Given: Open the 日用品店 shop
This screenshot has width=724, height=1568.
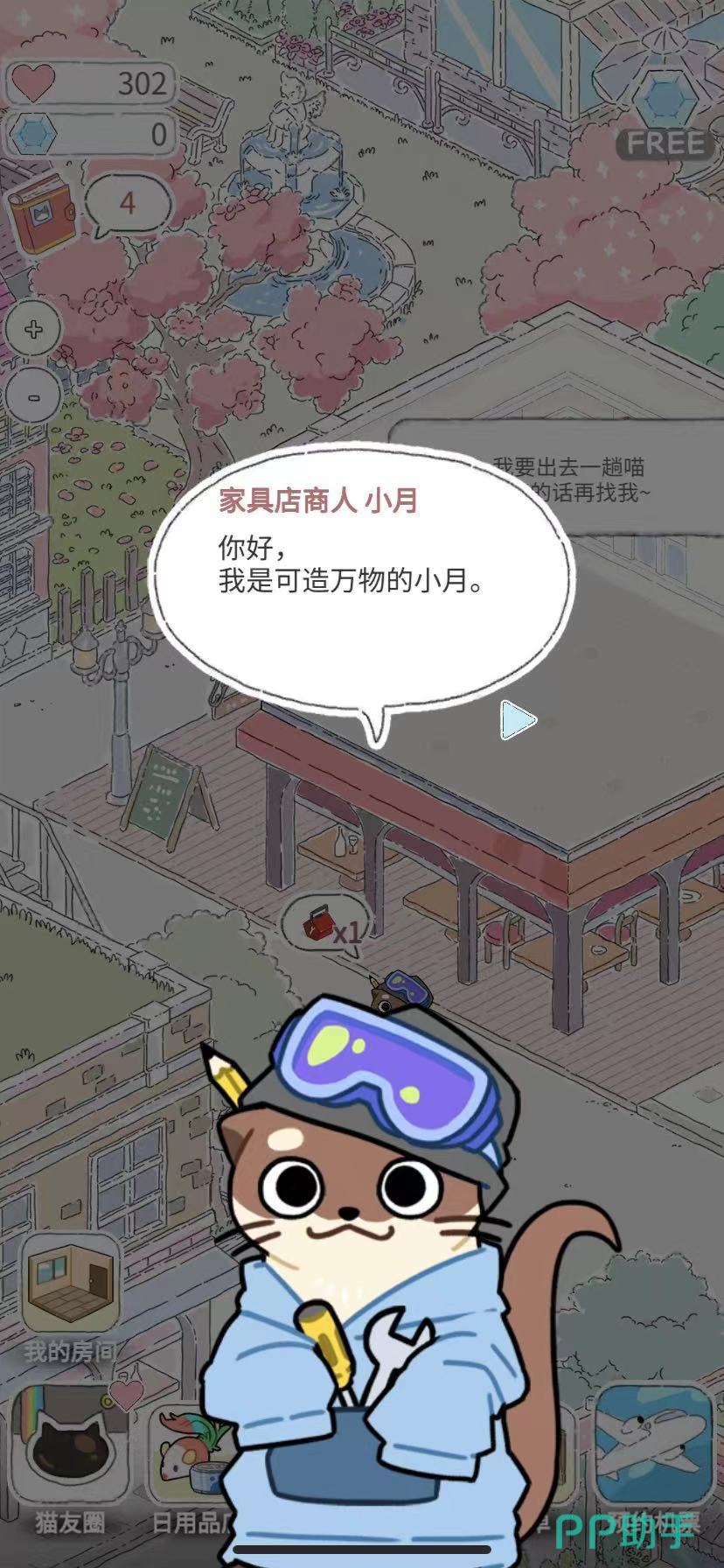Looking at the screenshot, I should coord(188,1454).
